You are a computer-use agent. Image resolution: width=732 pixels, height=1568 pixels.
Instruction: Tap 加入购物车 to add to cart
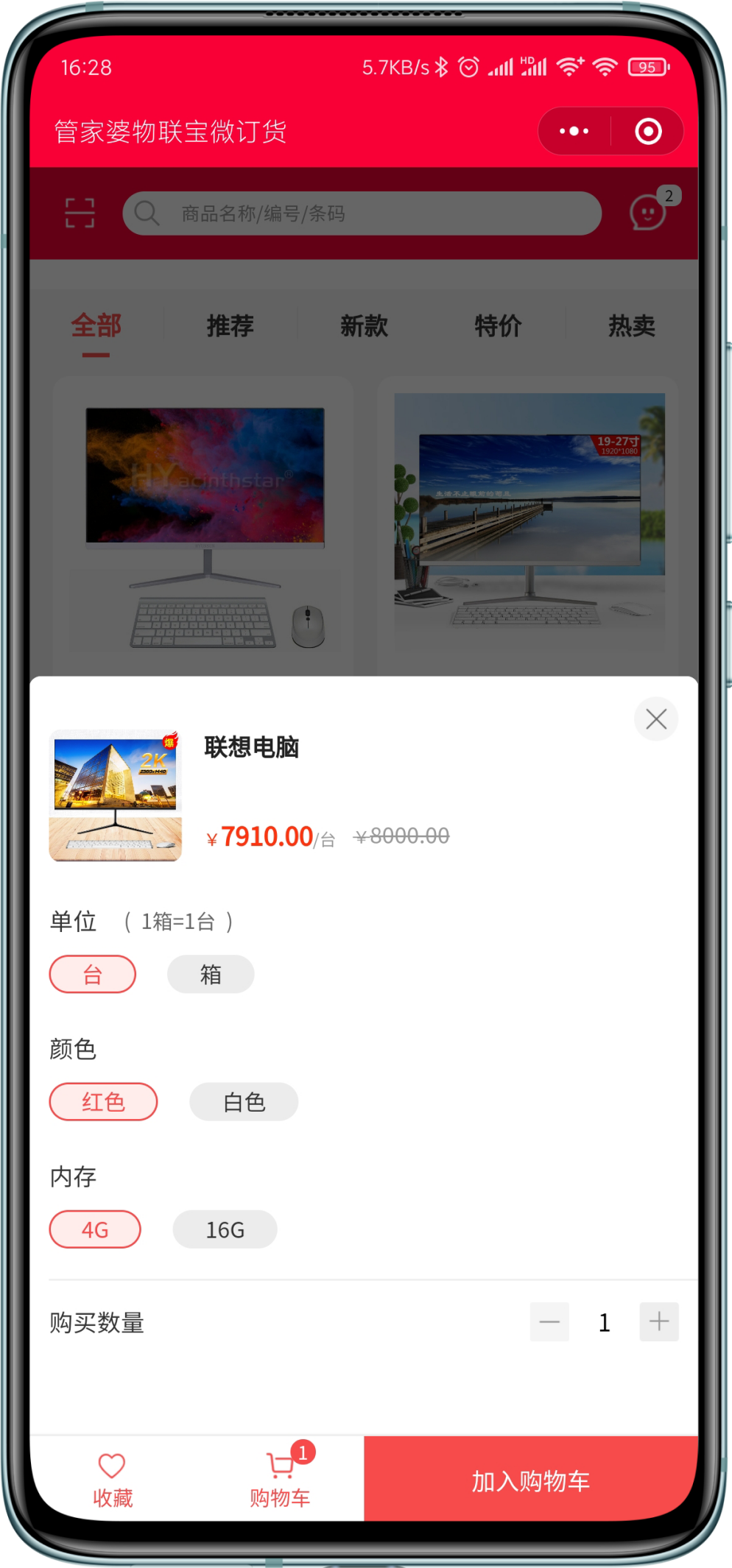(x=530, y=1480)
